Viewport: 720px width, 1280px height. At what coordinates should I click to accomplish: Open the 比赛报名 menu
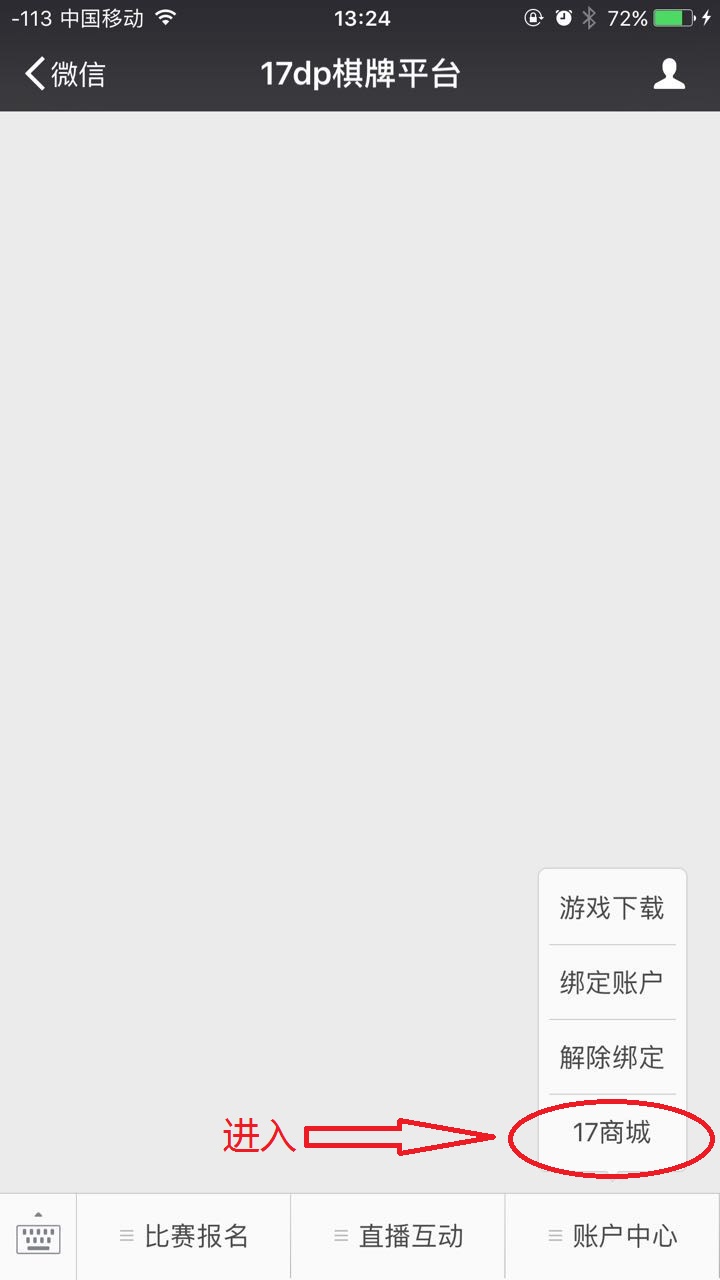tap(184, 1237)
